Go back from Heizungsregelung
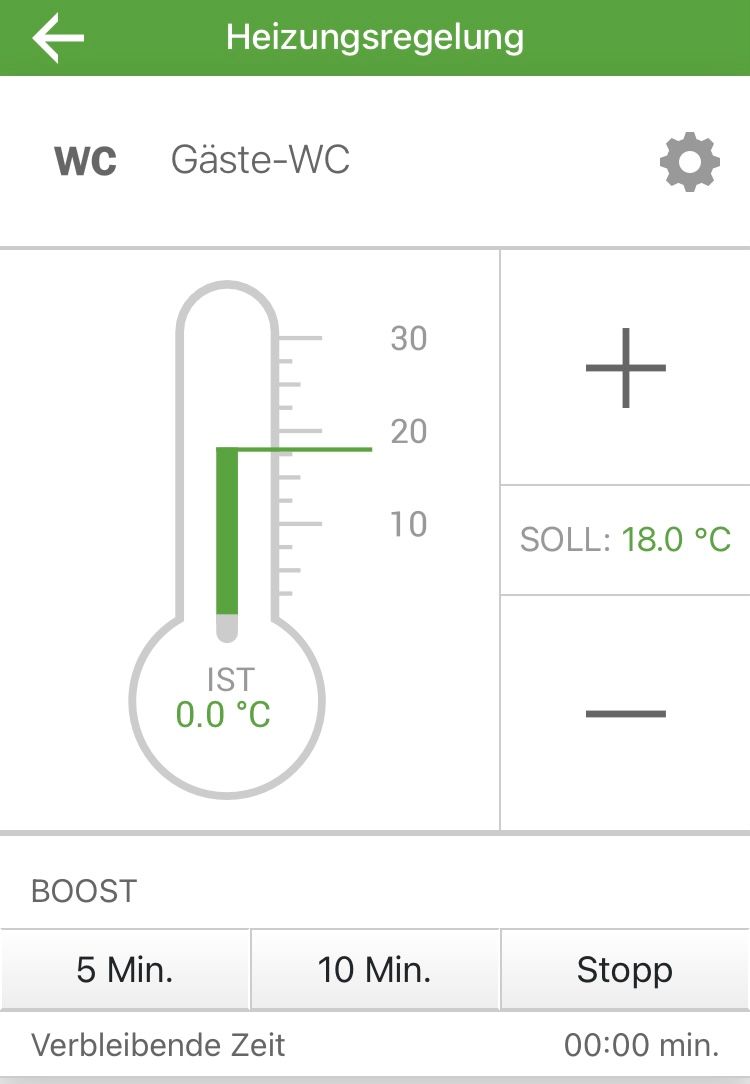Image resolution: width=750 pixels, height=1084 pixels. click(x=58, y=38)
